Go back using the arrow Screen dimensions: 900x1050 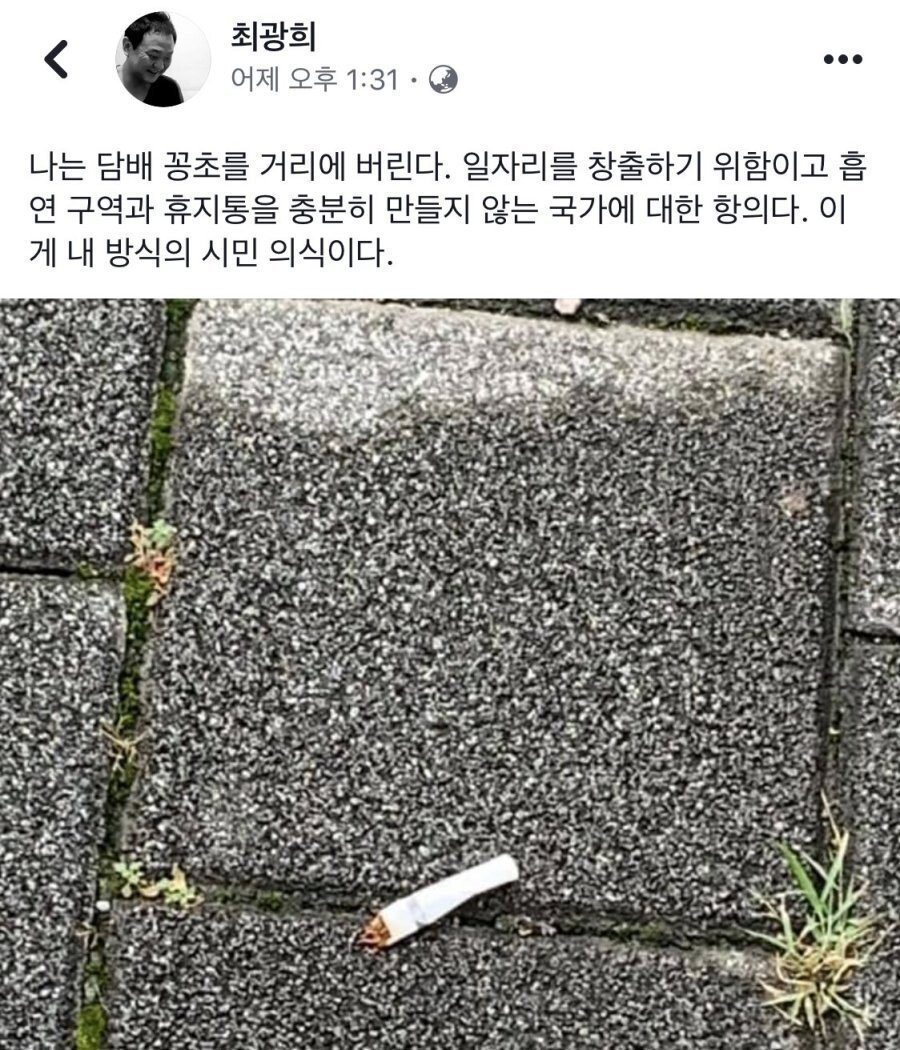[x=57, y=60]
